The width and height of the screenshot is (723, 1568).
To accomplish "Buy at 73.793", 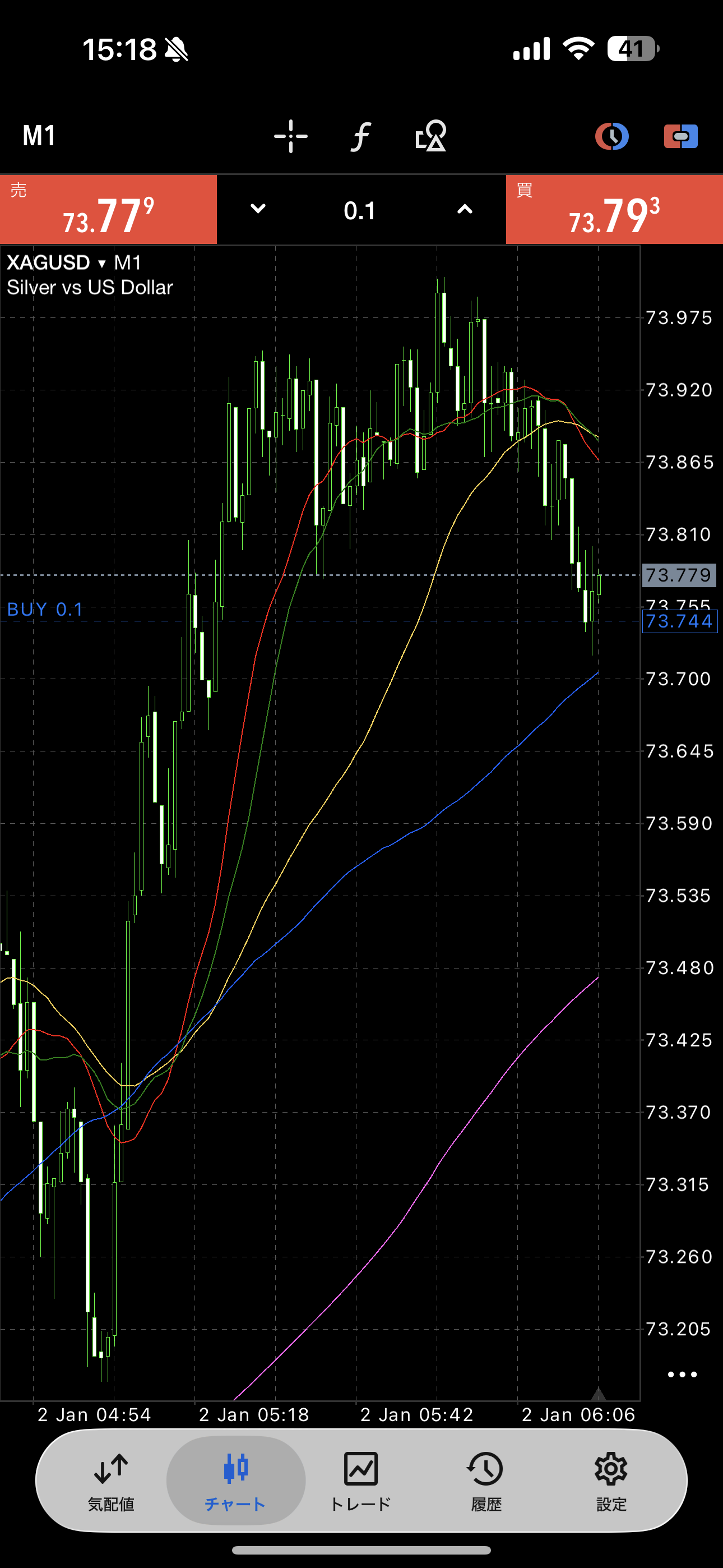I will coord(614,210).
